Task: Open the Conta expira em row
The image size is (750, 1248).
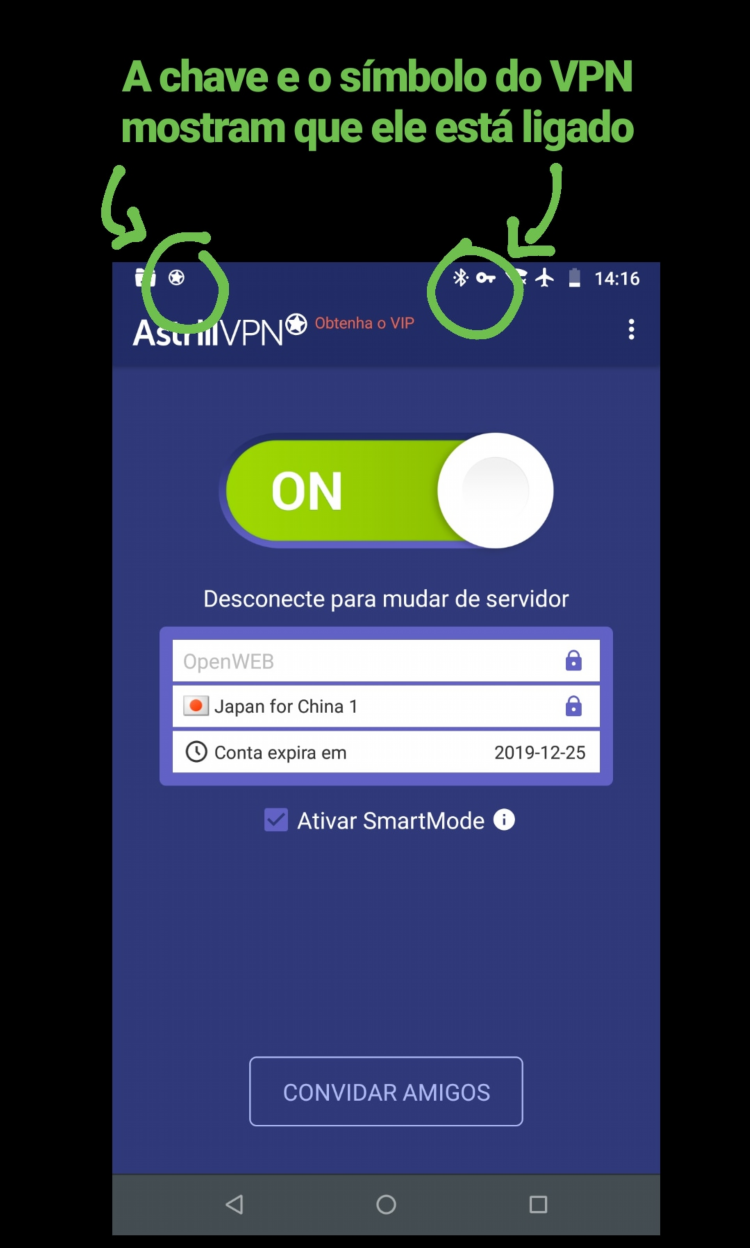Action: click(386, 752)
